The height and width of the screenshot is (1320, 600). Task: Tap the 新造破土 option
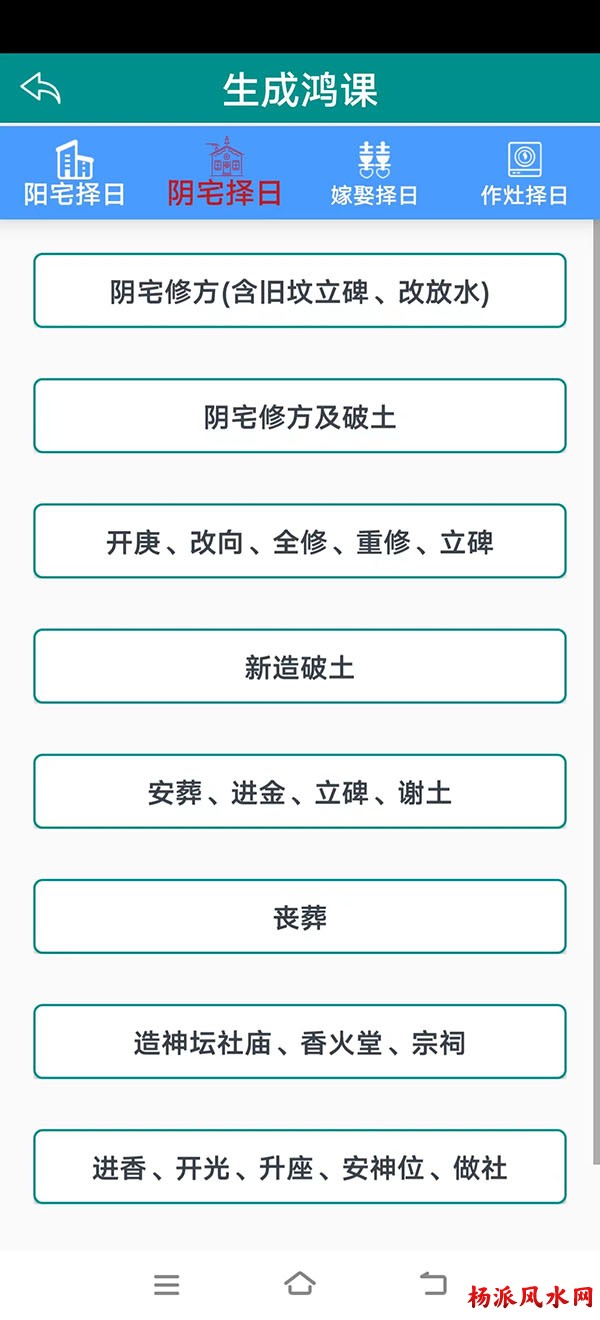pyautogui.click(x=300, y=666)
